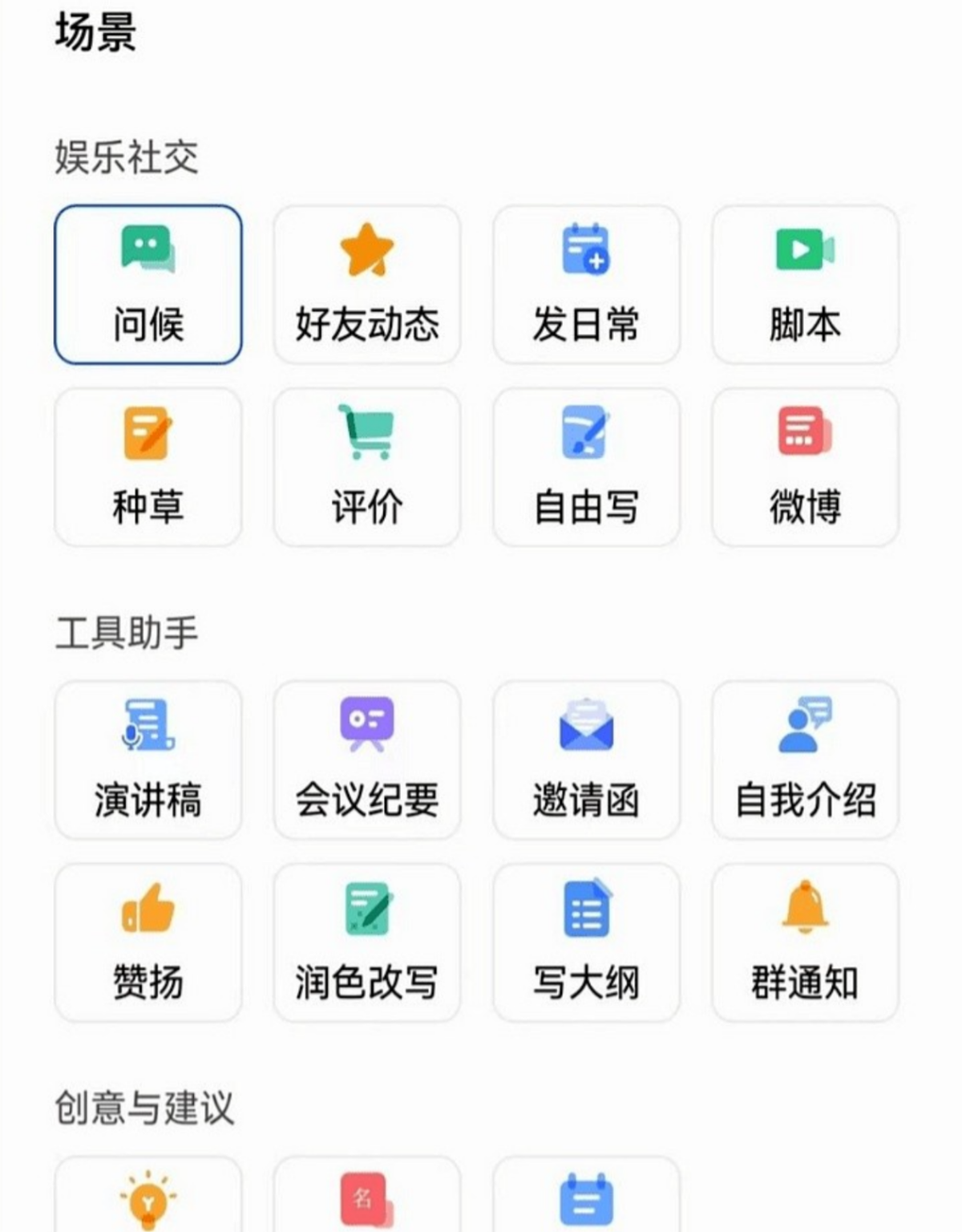Tap the 群通知 tile

[x=805, y=942]
